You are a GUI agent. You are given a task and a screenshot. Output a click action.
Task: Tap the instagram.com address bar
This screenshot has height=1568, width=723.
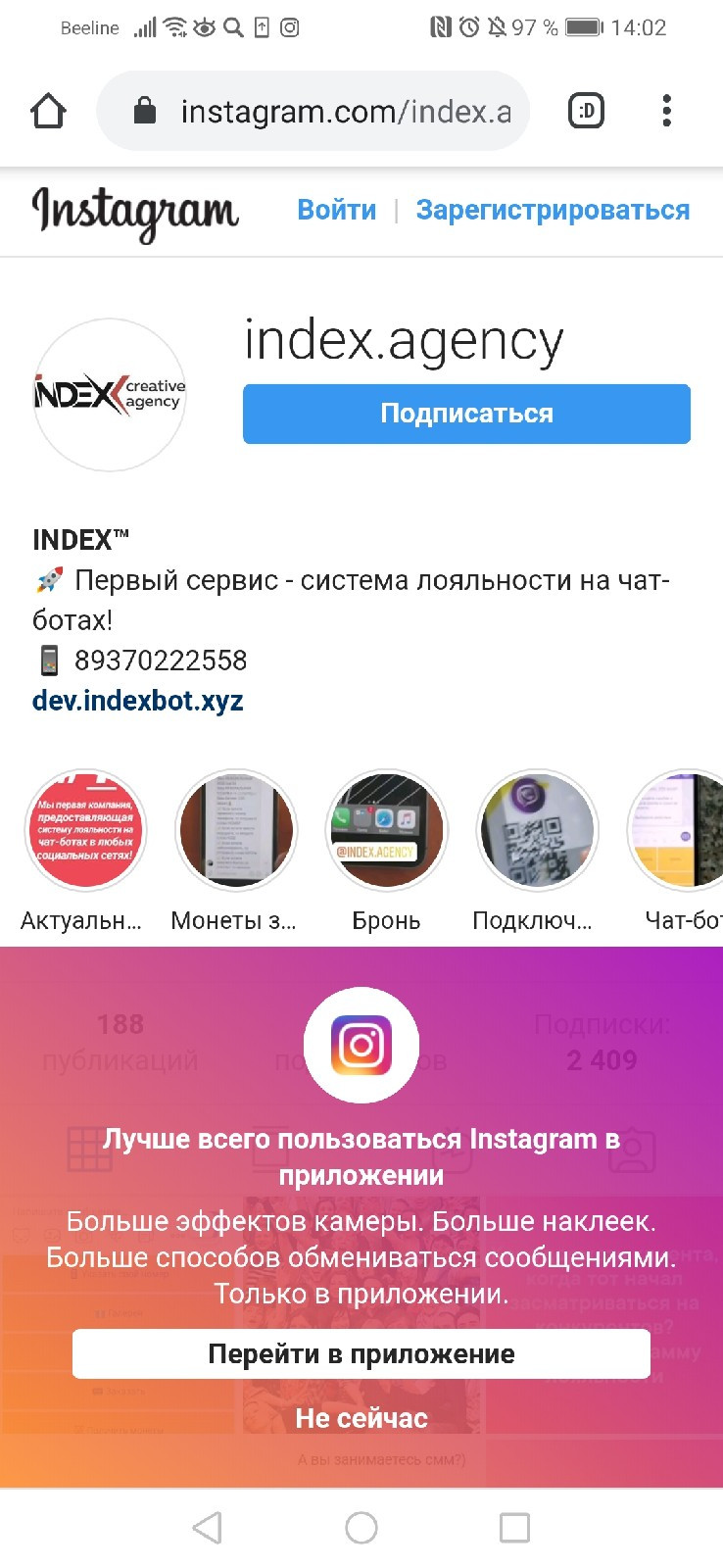tap(323, 112)
